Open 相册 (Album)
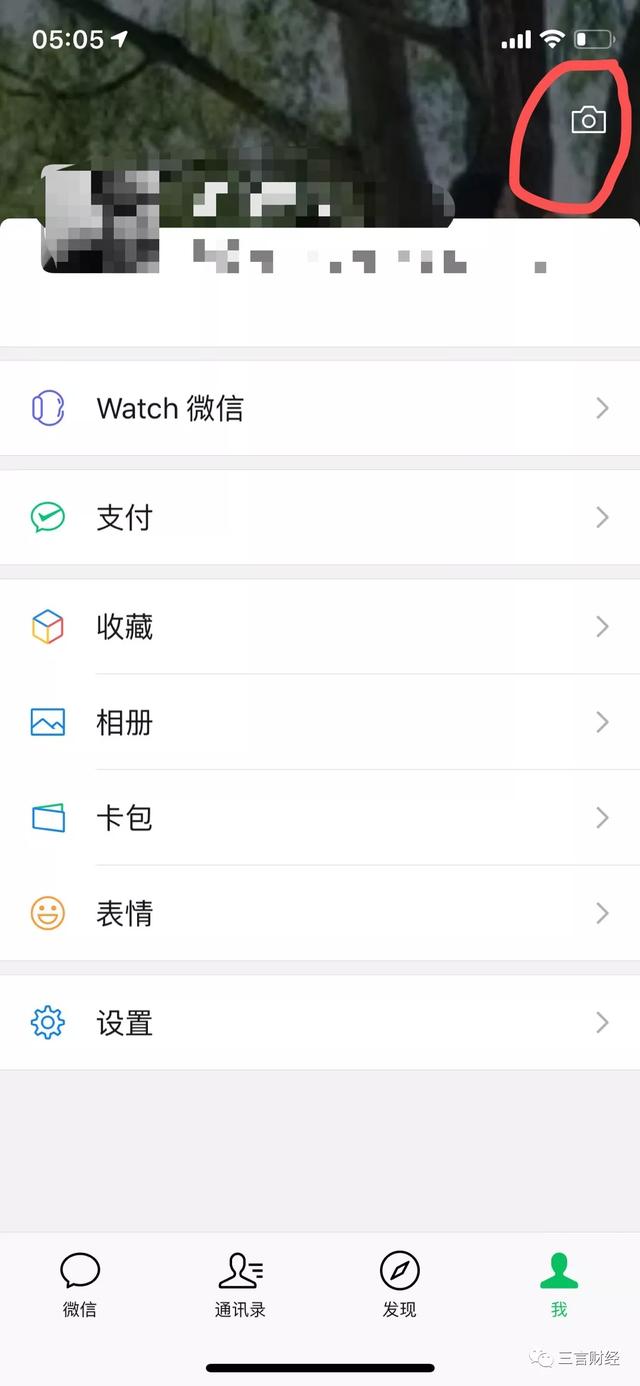This screenshot has width=640, height=1386. point(320,722)
